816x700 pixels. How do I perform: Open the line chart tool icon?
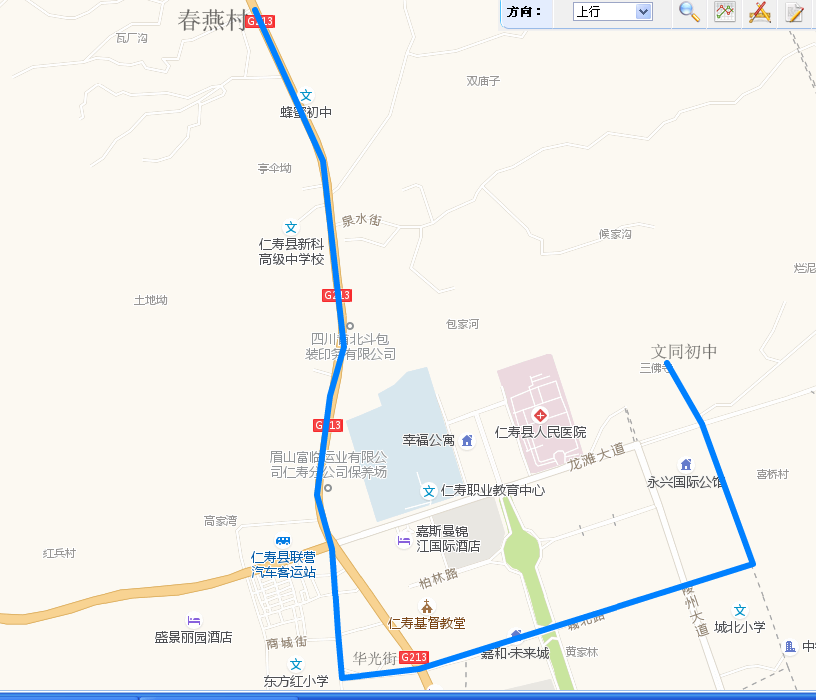tap(724, 12)
